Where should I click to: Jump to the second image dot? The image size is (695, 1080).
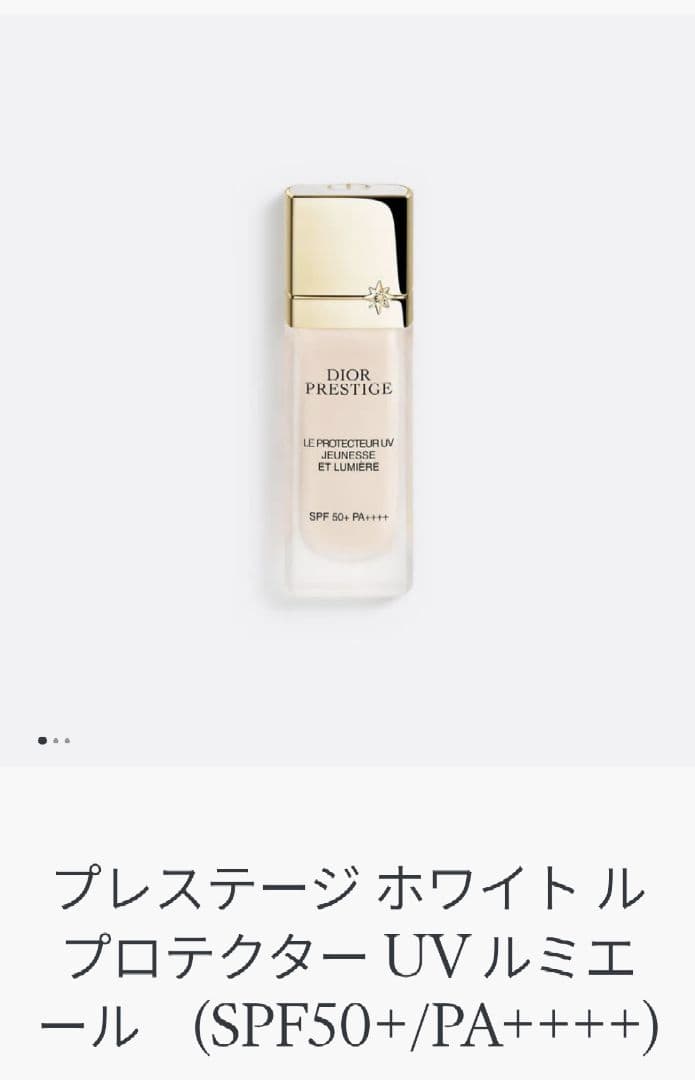pyautogui.click(x=56, y=741)
